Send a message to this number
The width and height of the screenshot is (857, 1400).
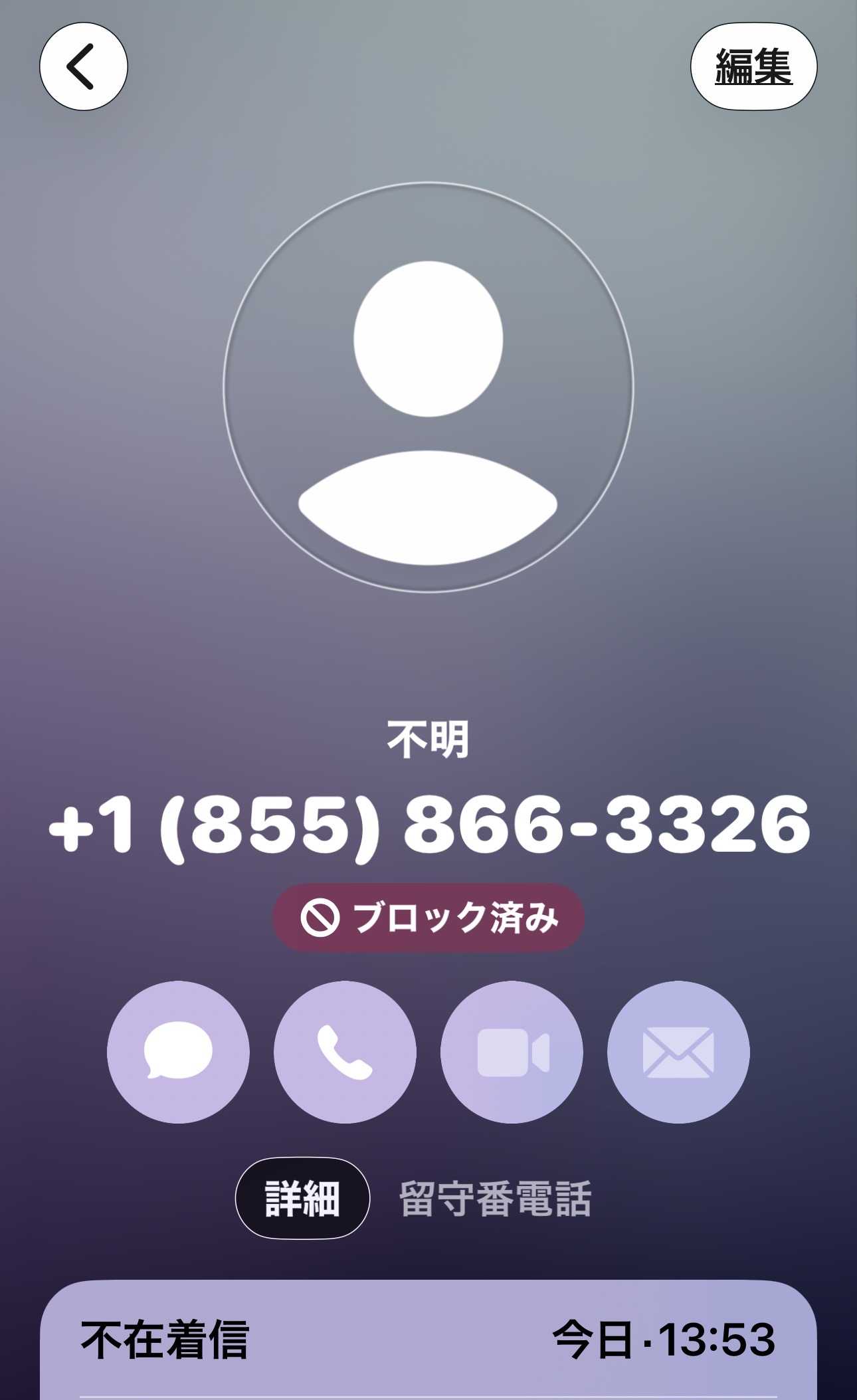click(x=178, y=1052)
